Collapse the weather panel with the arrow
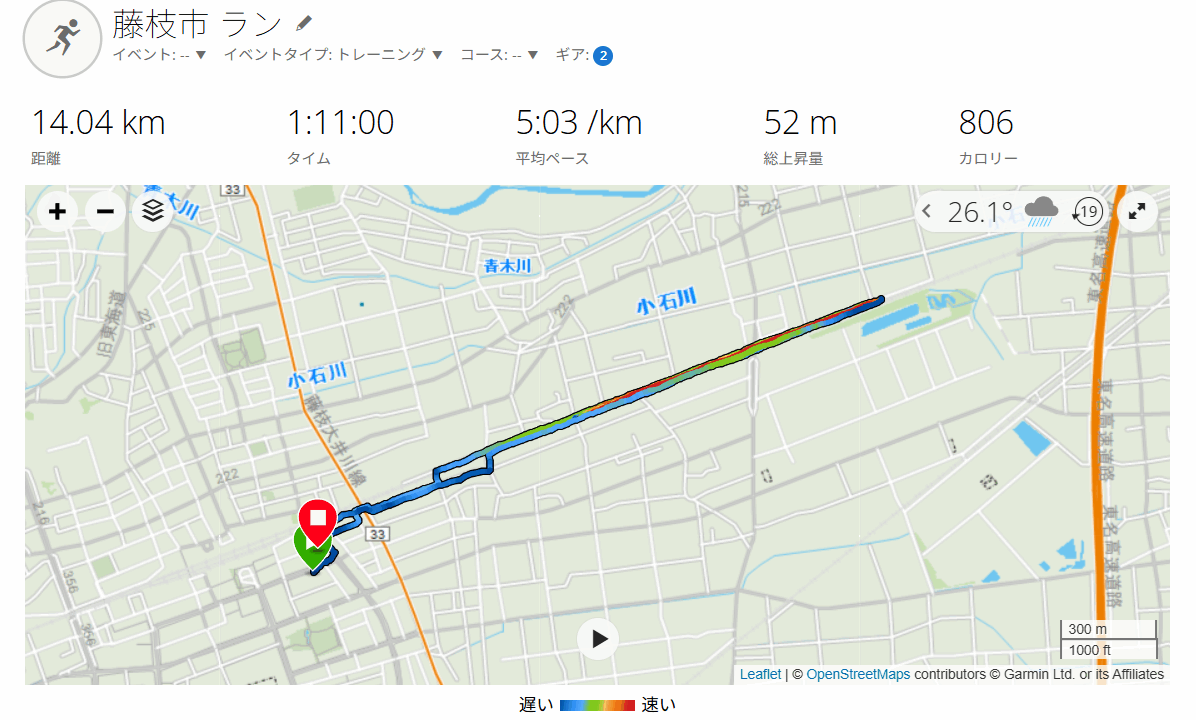Viewport: 1196px width, 720px height. [x=927, y=211]
